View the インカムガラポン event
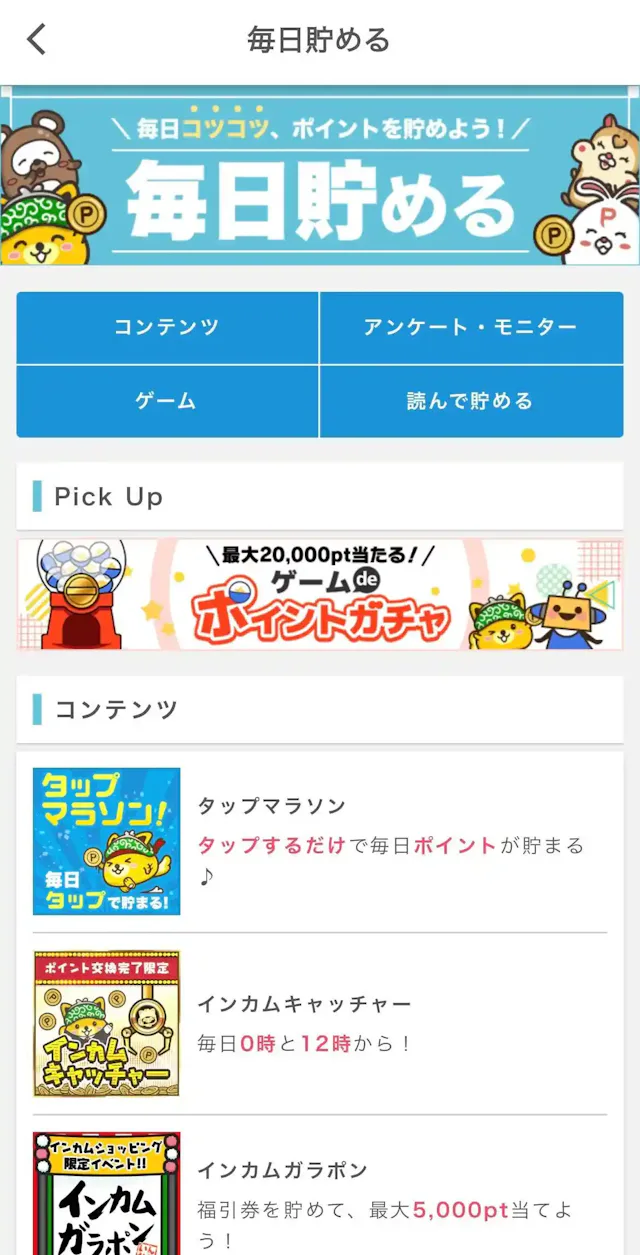The image size is (640, 1255). point(320,1192)
